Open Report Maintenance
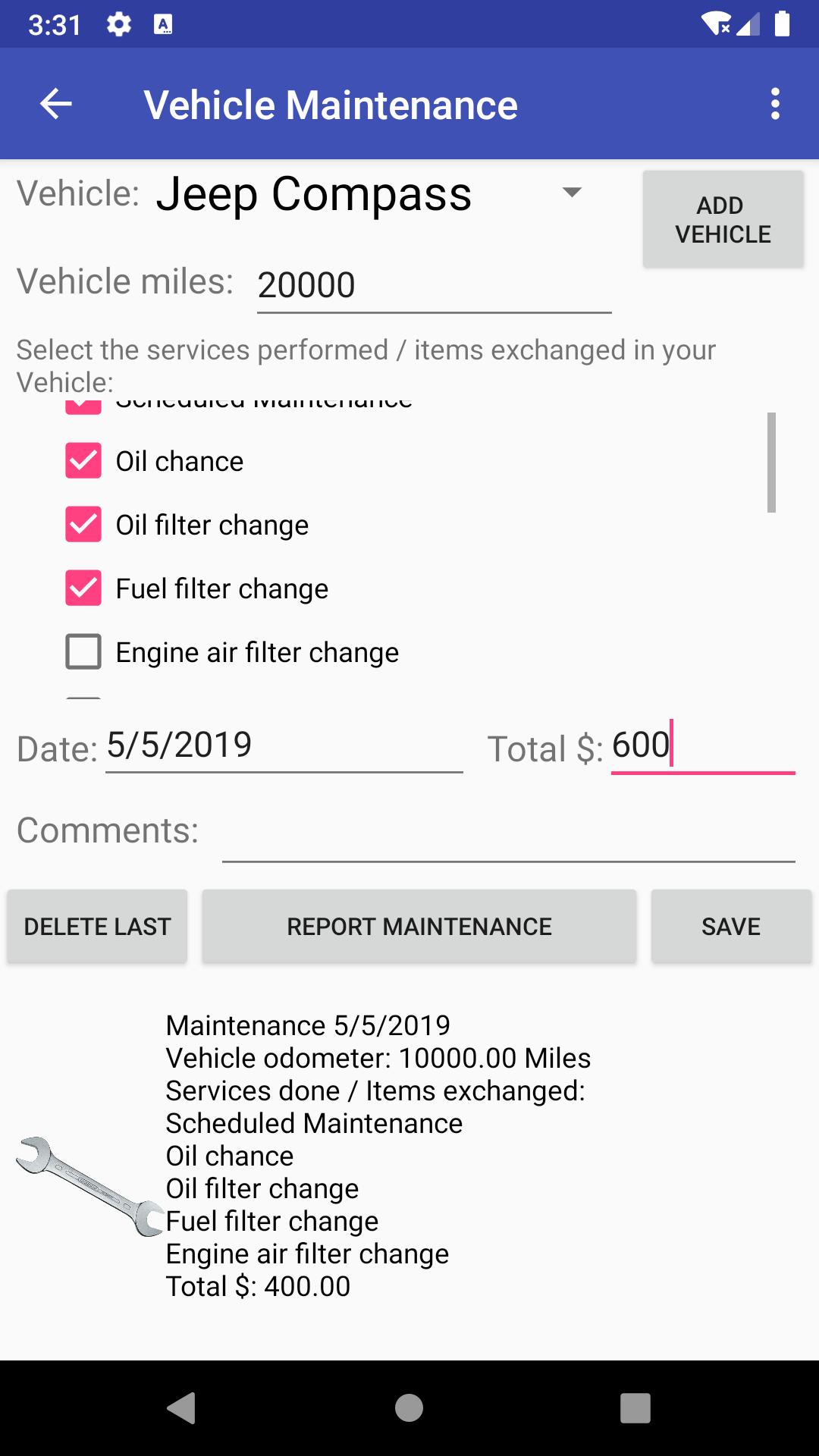 419,927
